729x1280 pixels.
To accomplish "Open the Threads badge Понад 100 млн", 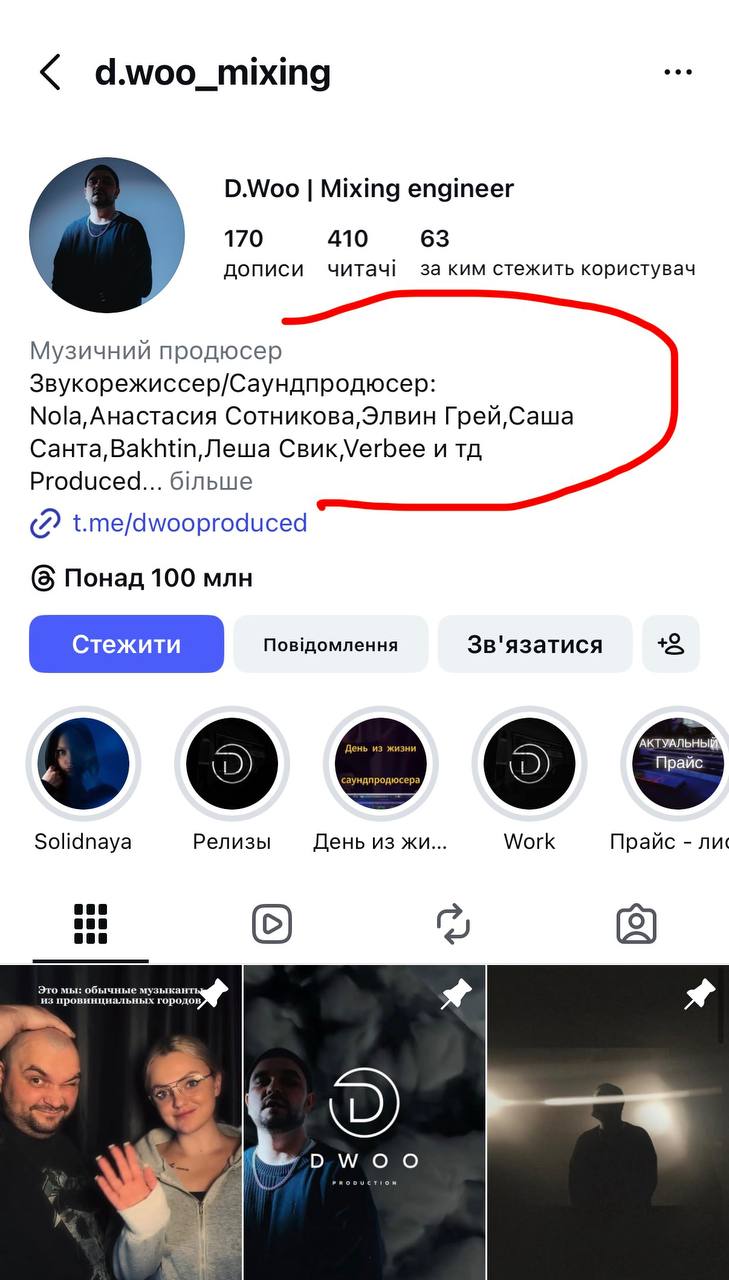I will point(142,578).
